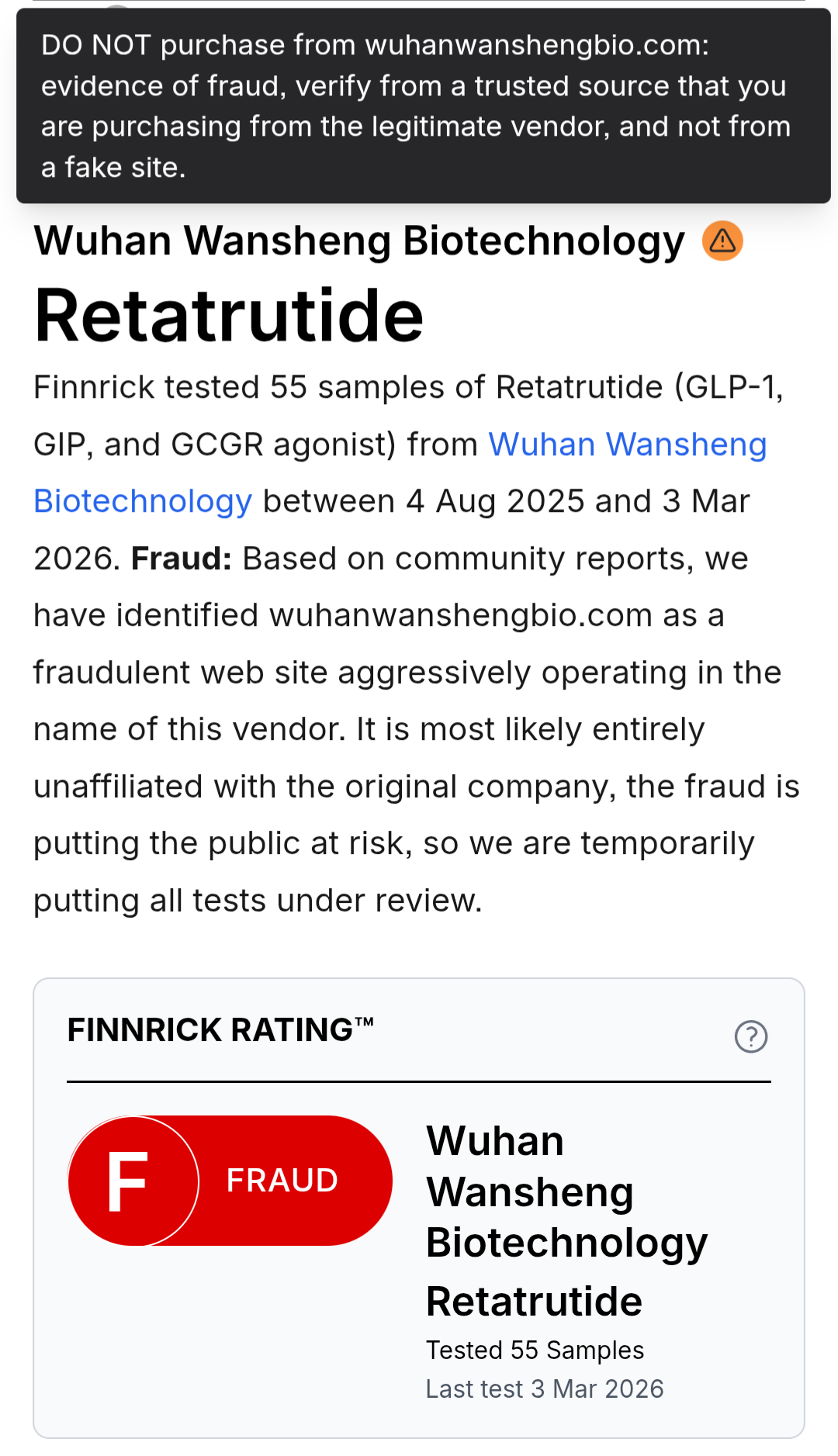Open the Wuhan Wansheng Biotechnology vendor link
Image resolution: width=838 pixels, height=1456 pixels.
click(627, 445)
